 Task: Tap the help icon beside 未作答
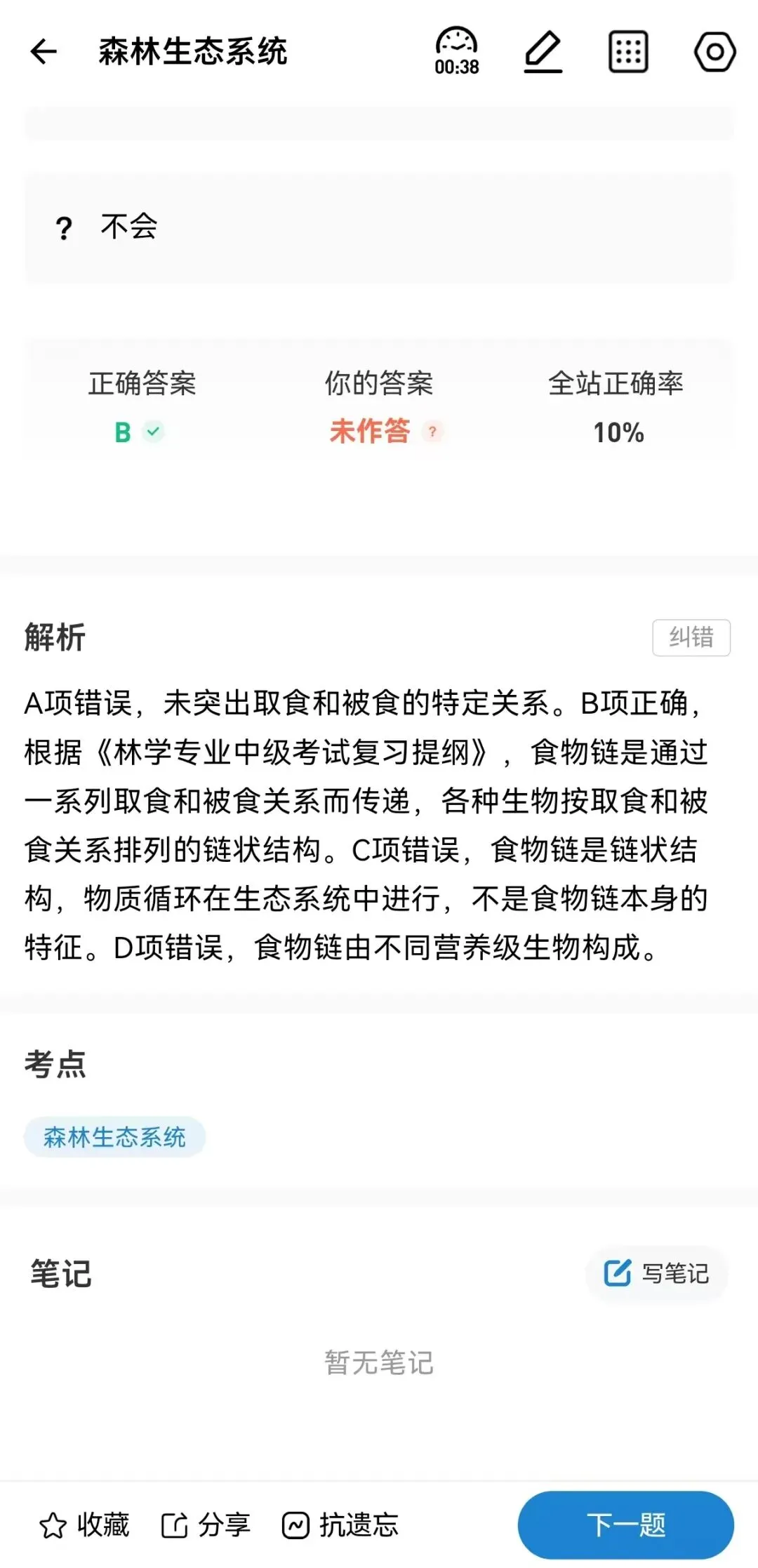coord(433,432)
